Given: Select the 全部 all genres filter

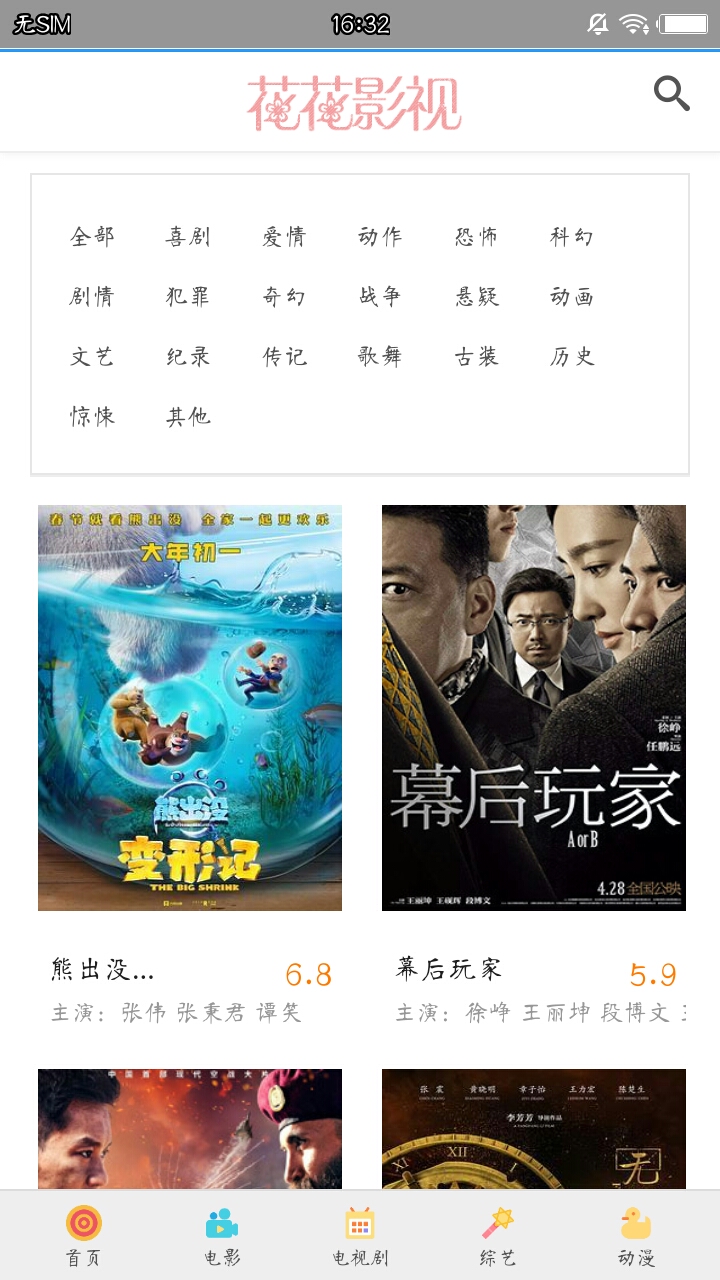Looking at the screenshot, I should coord(94,236).
